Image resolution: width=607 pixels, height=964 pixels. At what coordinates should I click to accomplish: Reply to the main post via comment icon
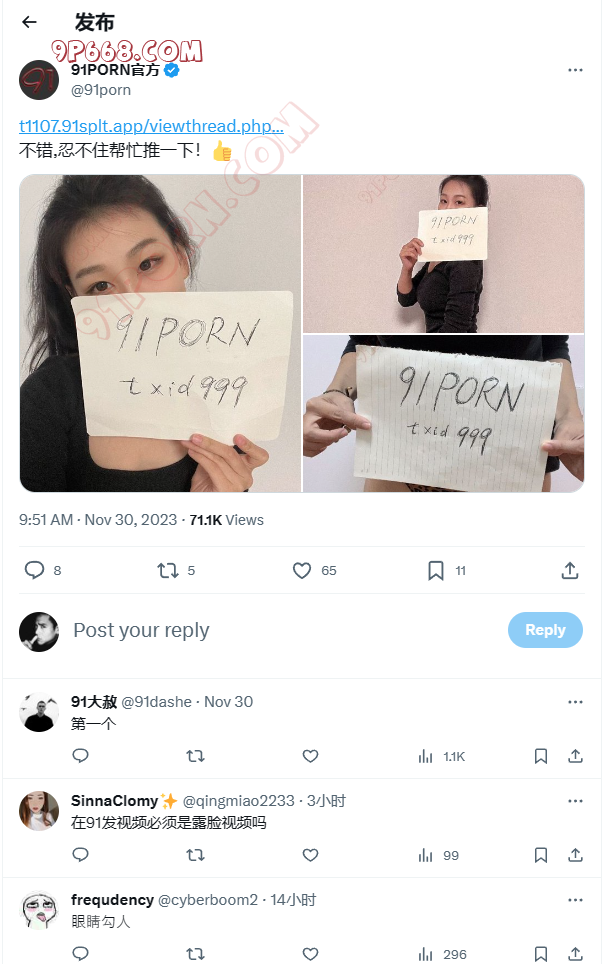click(x=35, y=570)
